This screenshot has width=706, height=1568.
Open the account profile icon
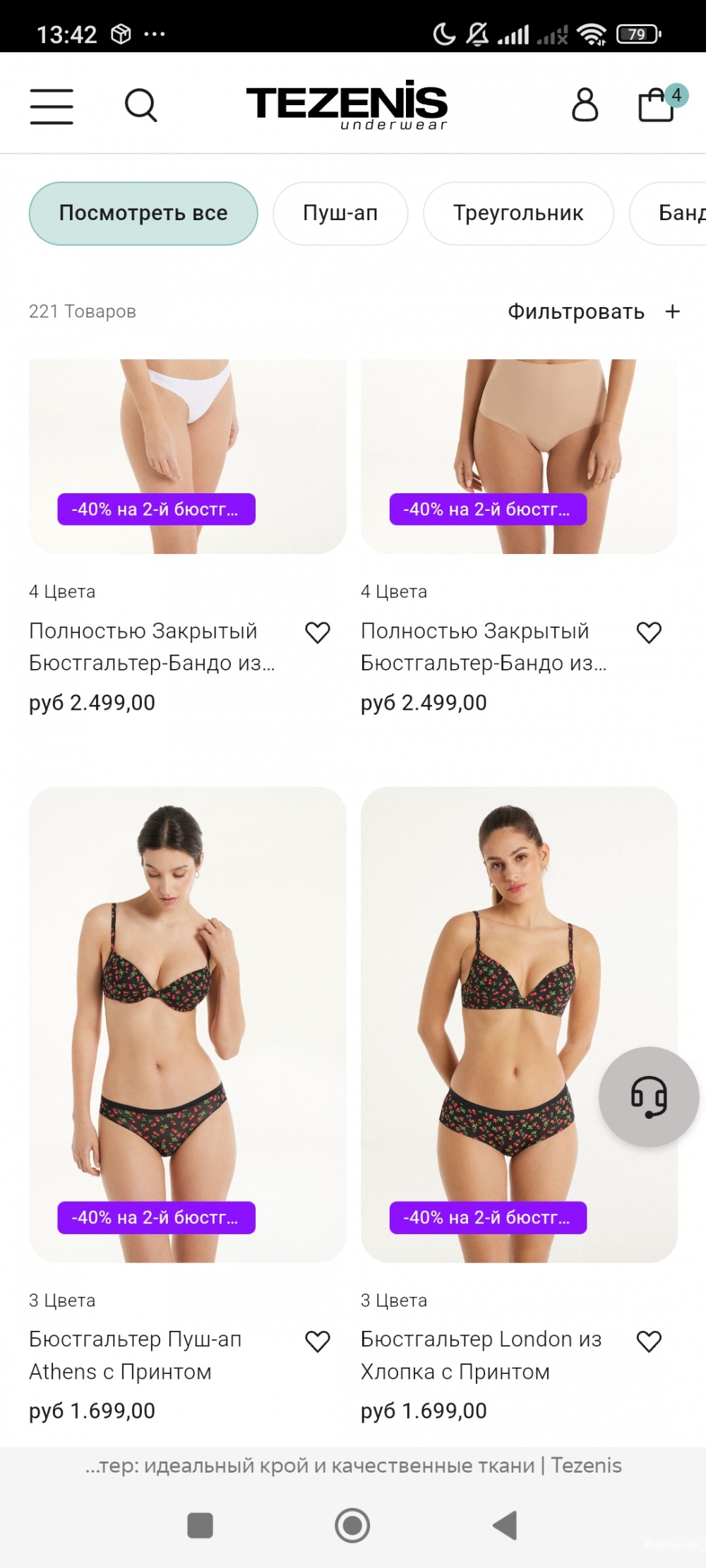tap(585, 106)
